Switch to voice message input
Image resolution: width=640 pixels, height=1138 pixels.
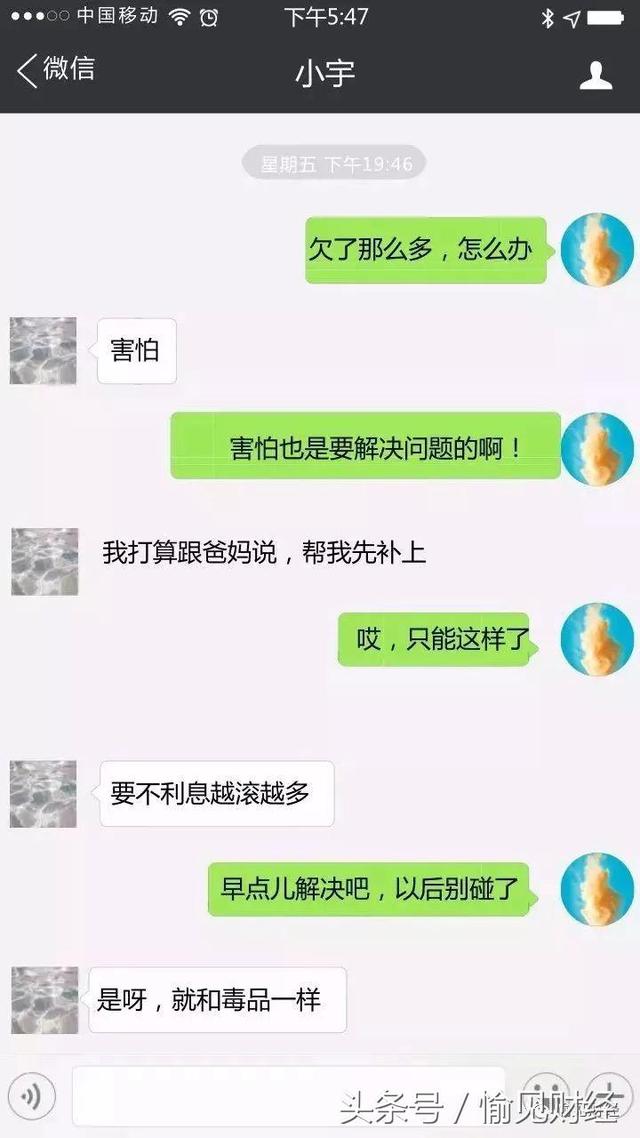tap(31, 1097)
